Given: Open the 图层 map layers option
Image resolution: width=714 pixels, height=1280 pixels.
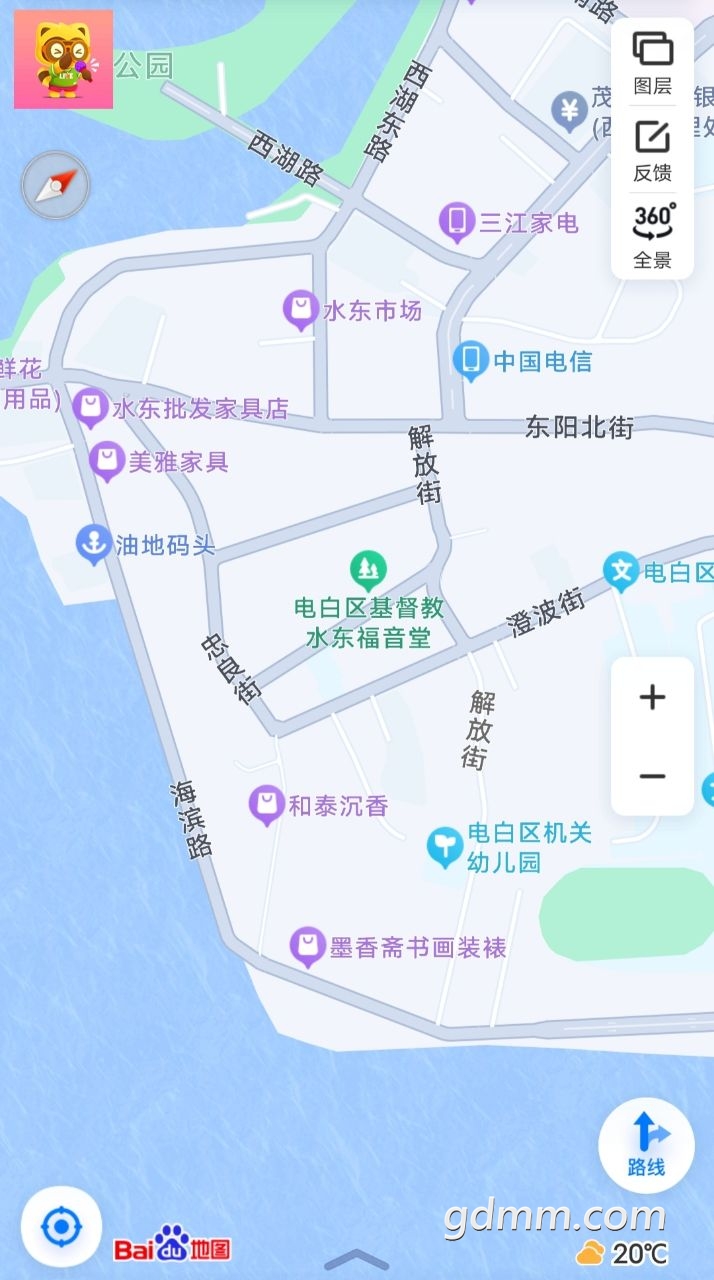Looking at the screenshot, I should point(652,64).
